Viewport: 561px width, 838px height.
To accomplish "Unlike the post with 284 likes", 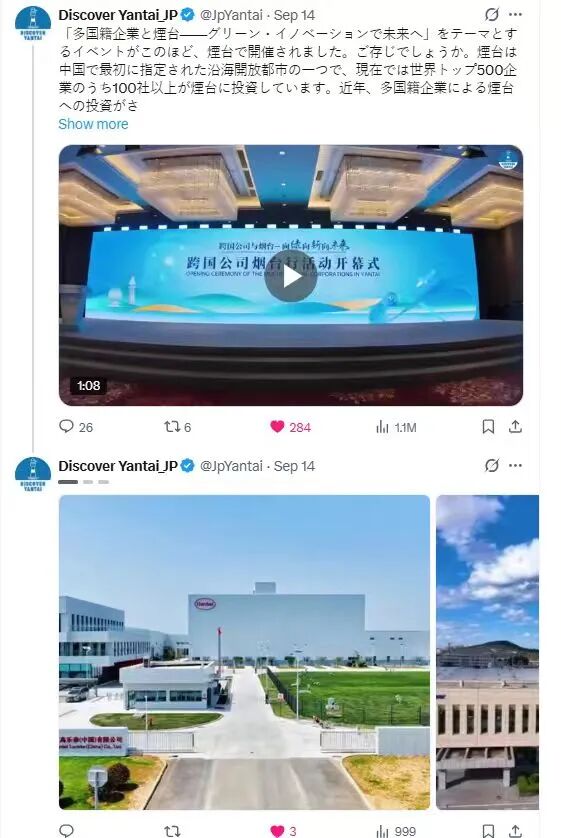I will point(291,427).
